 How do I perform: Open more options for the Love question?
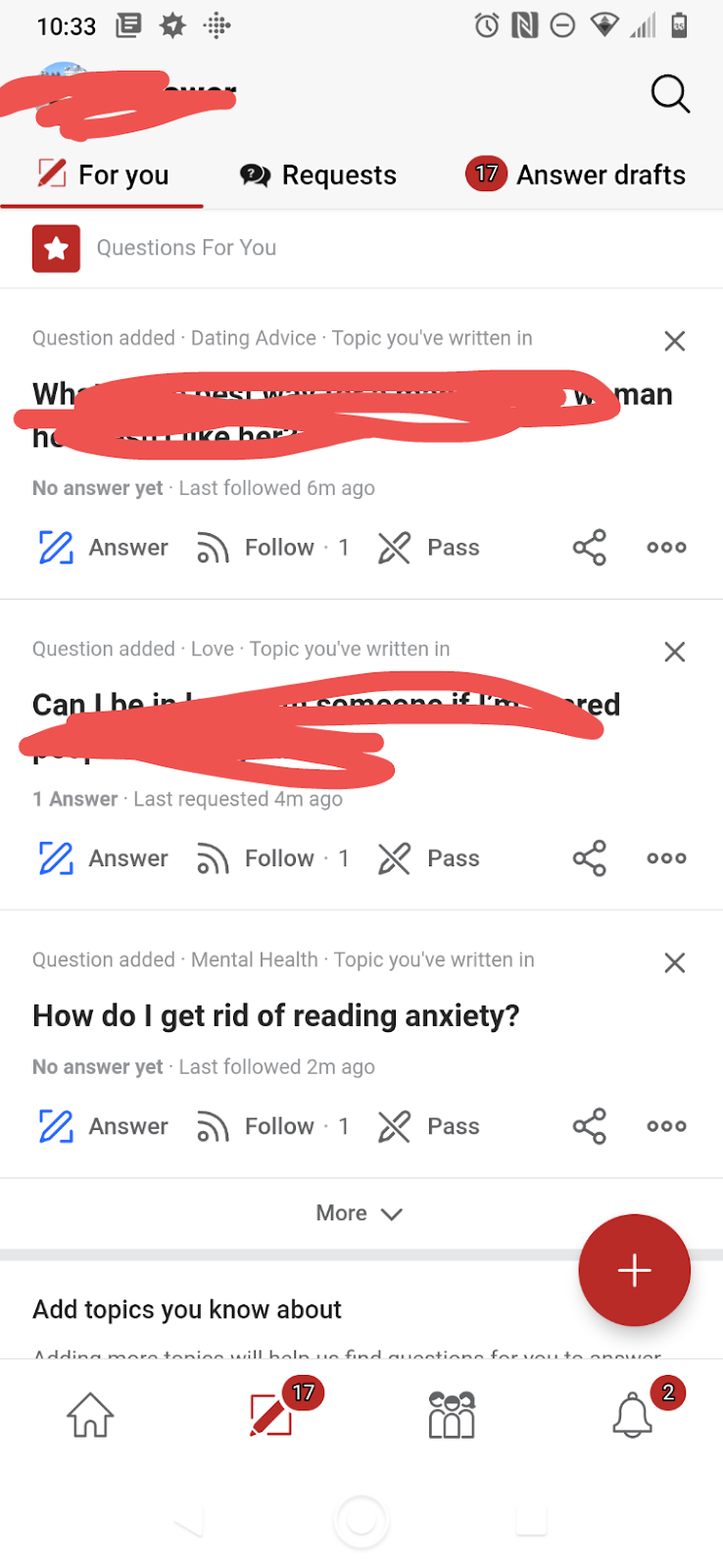(x=666, y=857)
